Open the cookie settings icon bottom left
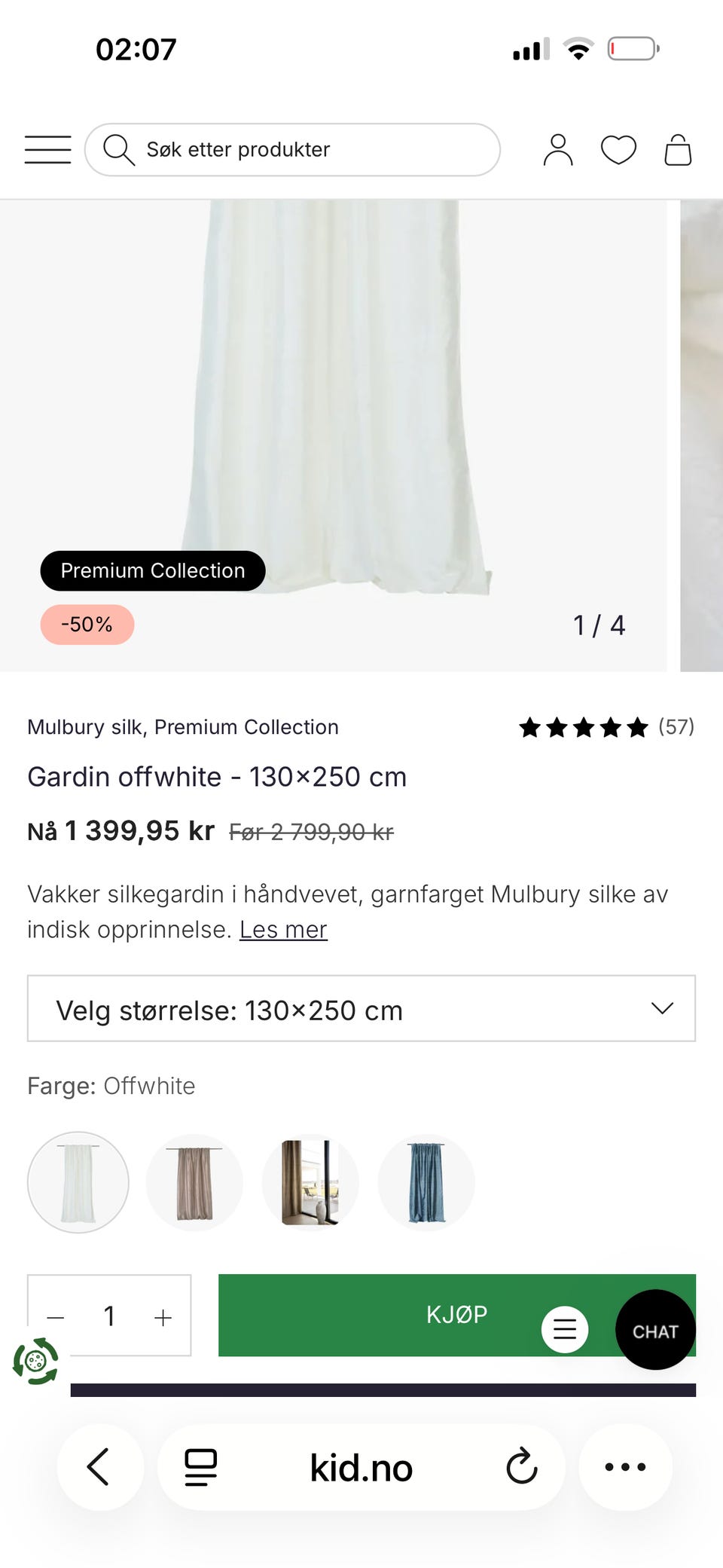 point(34,1361)
